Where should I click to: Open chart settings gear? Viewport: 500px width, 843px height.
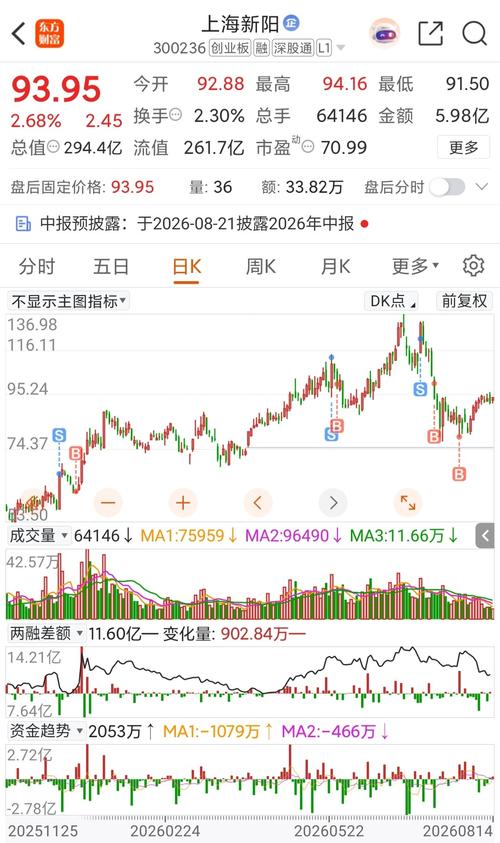(x=473, y=266)
